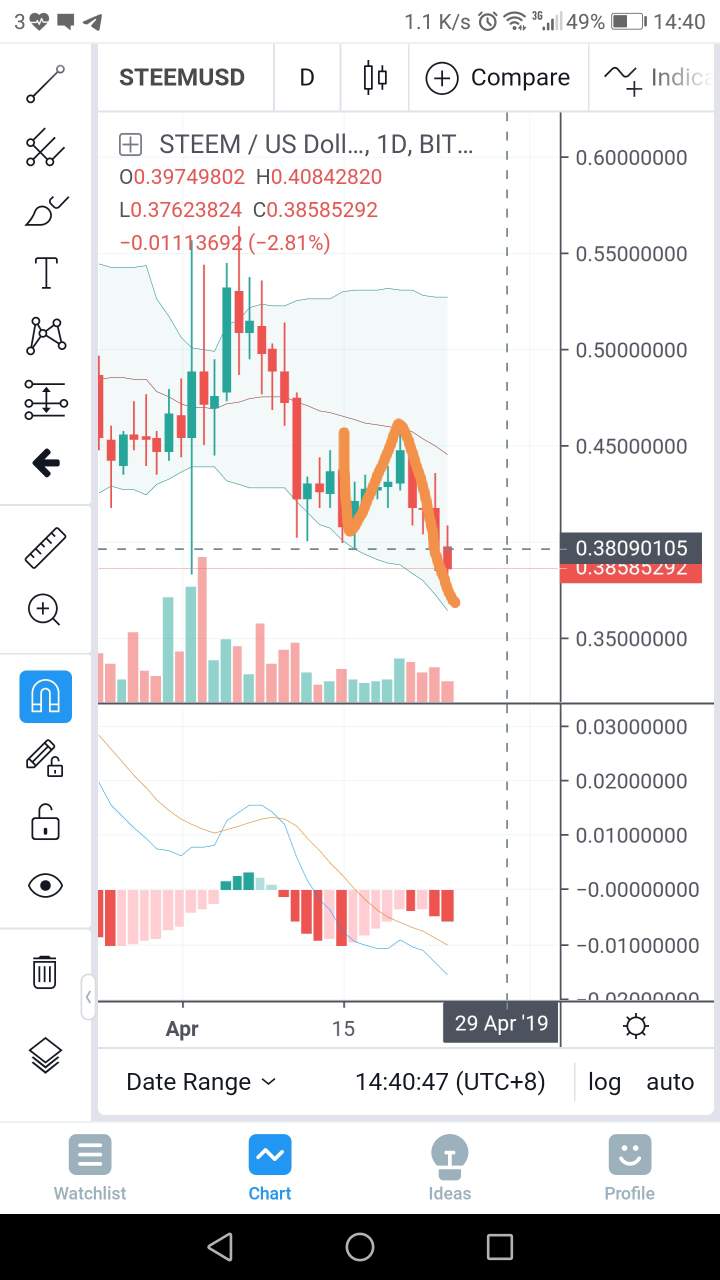Switch to the Watchlist tab
The height and width of the screenshot is (1280, 720).
pos(90,1167)
